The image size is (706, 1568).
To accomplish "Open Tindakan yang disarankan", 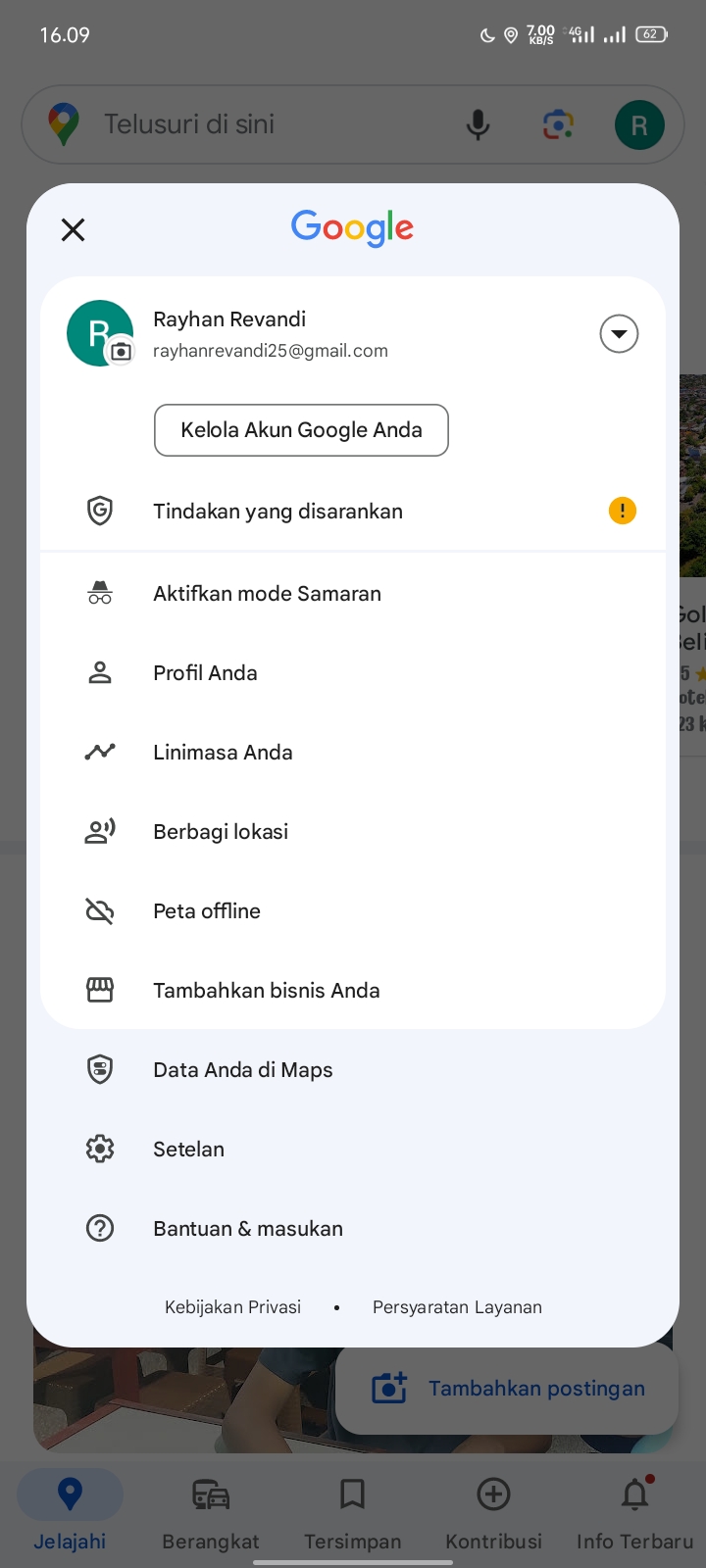I will [x=353, y=512].
